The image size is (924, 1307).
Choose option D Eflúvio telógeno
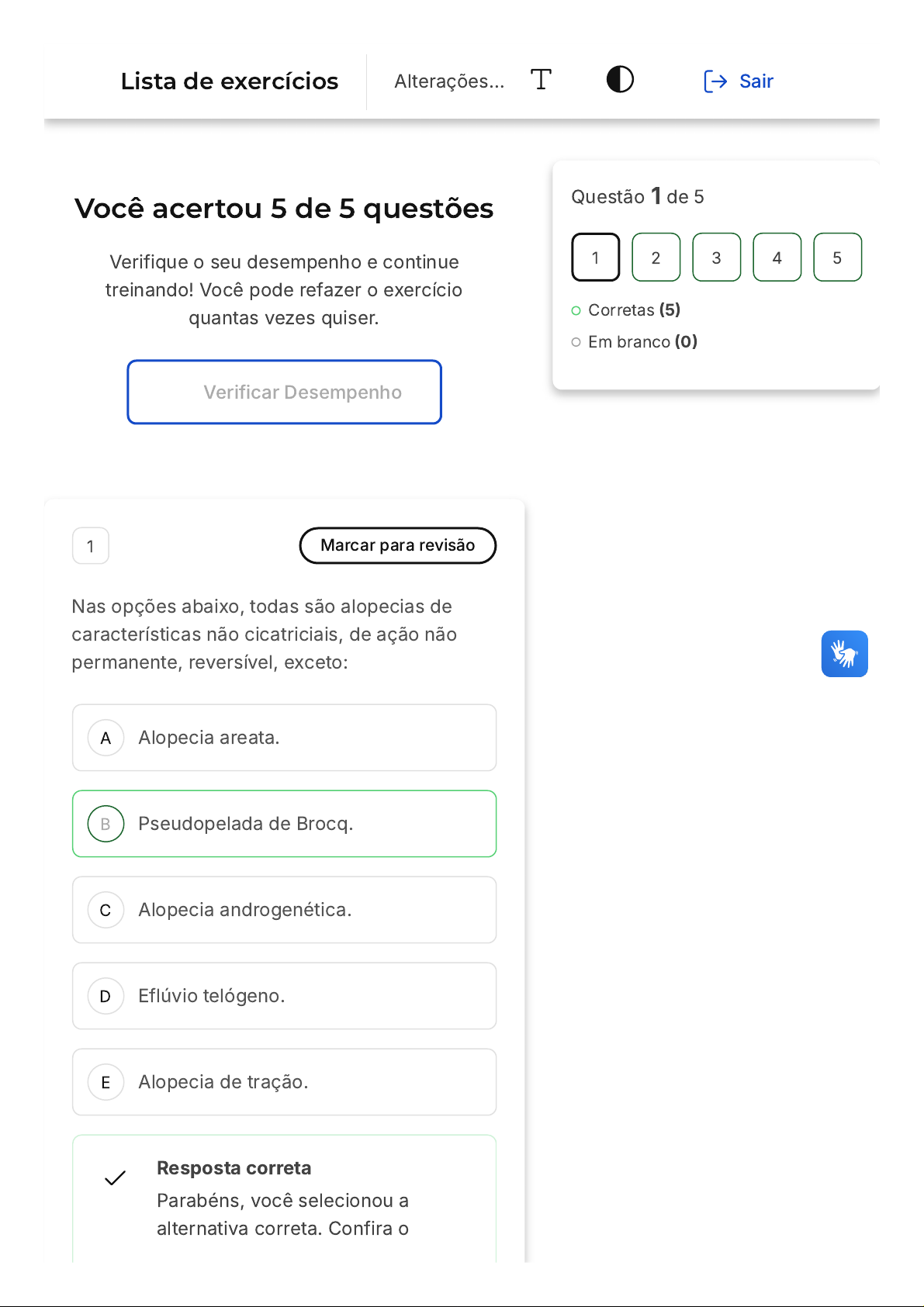click(x=284, y=996)
